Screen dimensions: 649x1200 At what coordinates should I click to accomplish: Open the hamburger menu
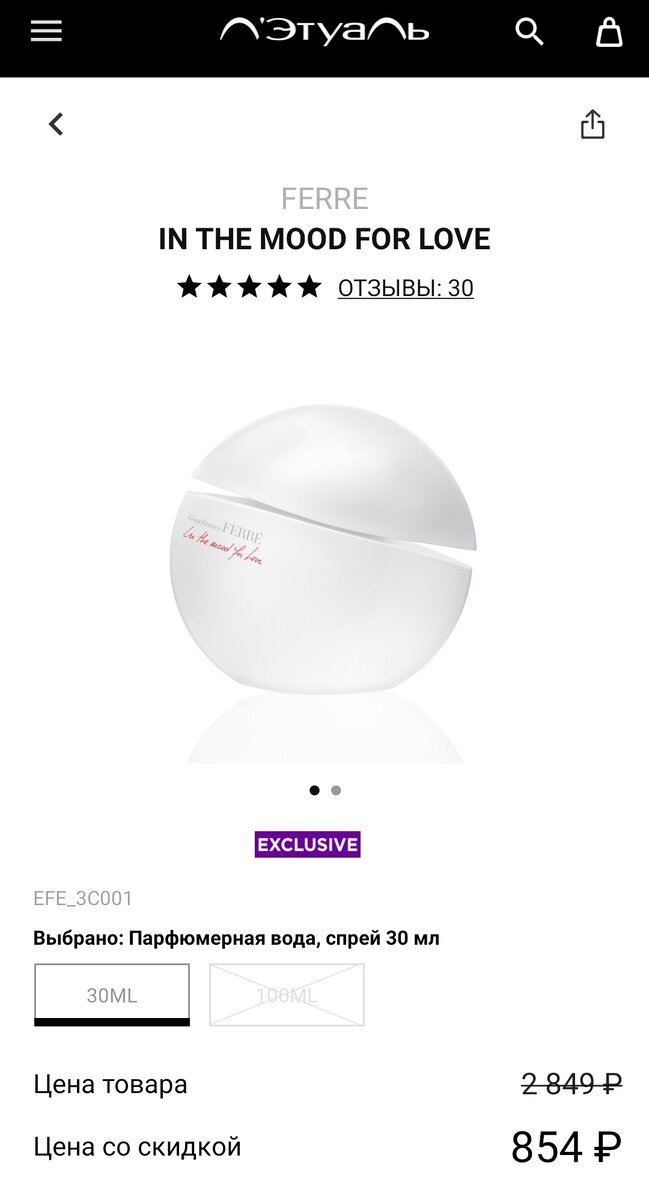pos(46,31)
